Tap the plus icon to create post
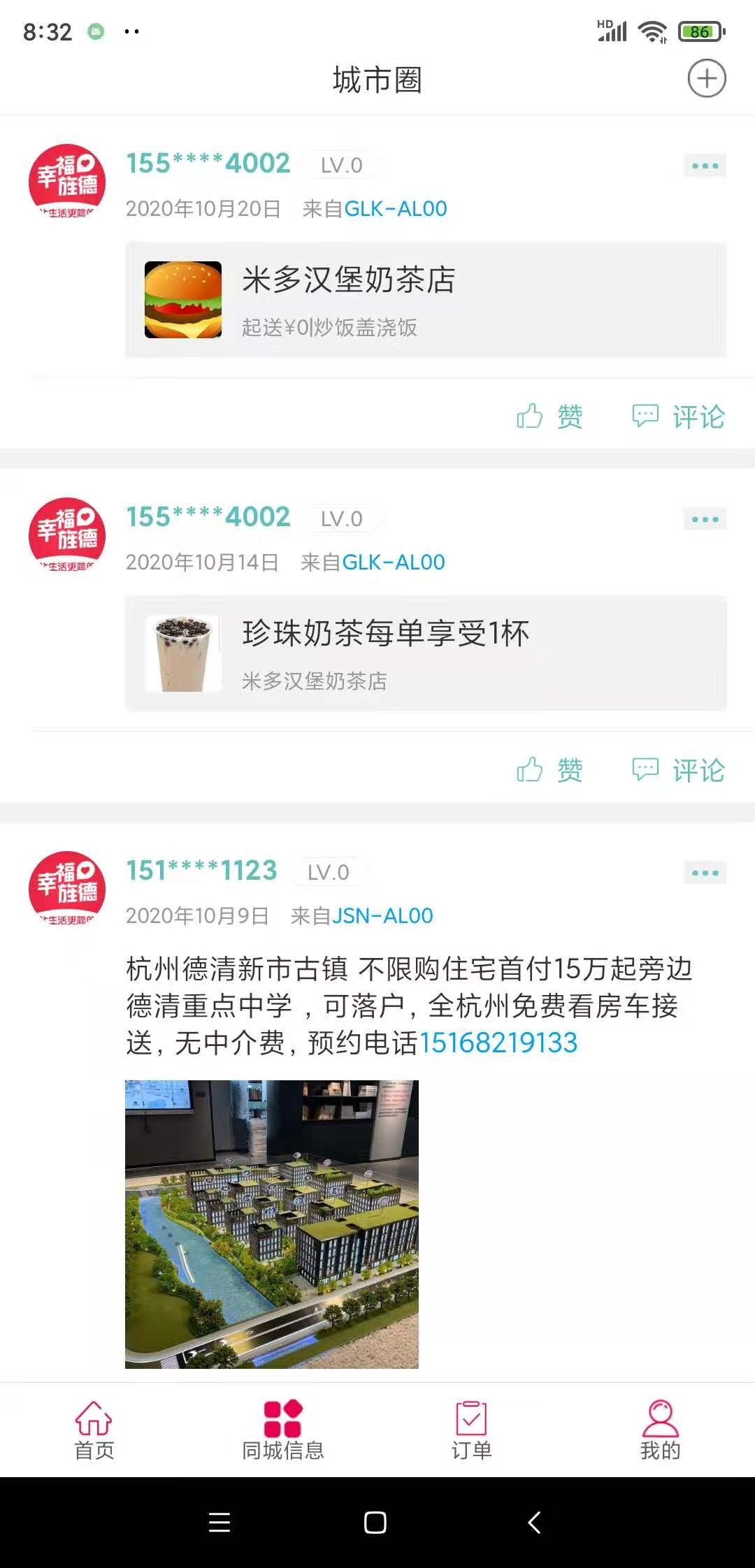 pyautogui.click(x=707, y=78)
